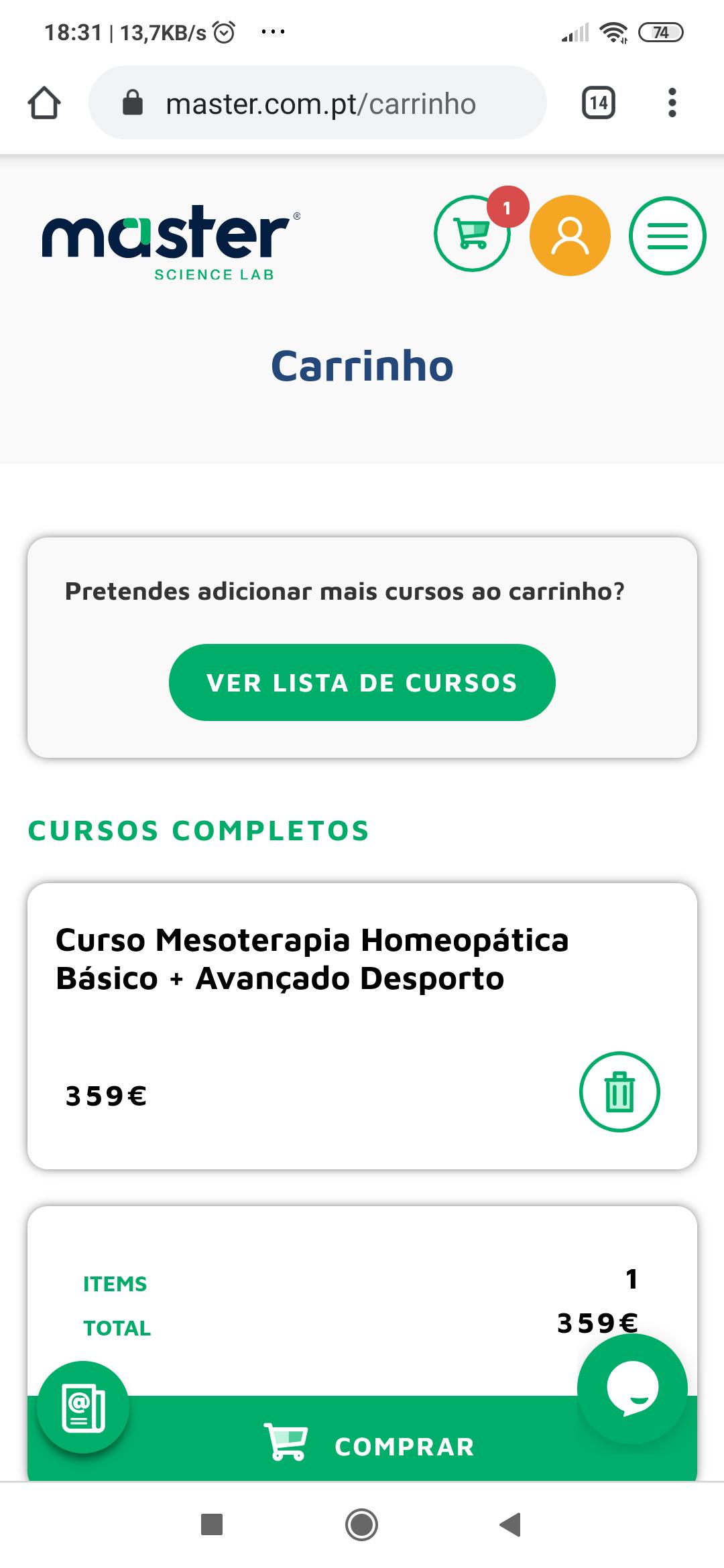Open recent apps from the navigation bar
724x1568 pixels.
pos(212,1524)
